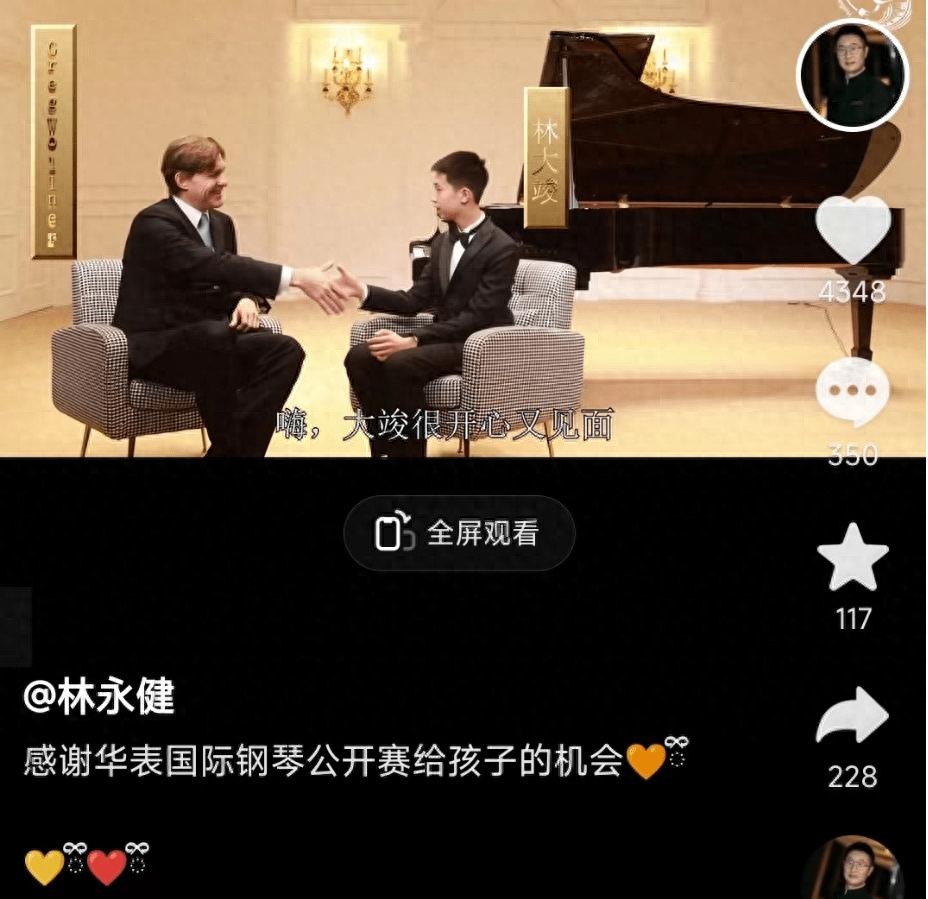The width and height of the screenshot is (928, 899).
Task: Open the spinning music disc avatar
Action: [x=852, y=870]
